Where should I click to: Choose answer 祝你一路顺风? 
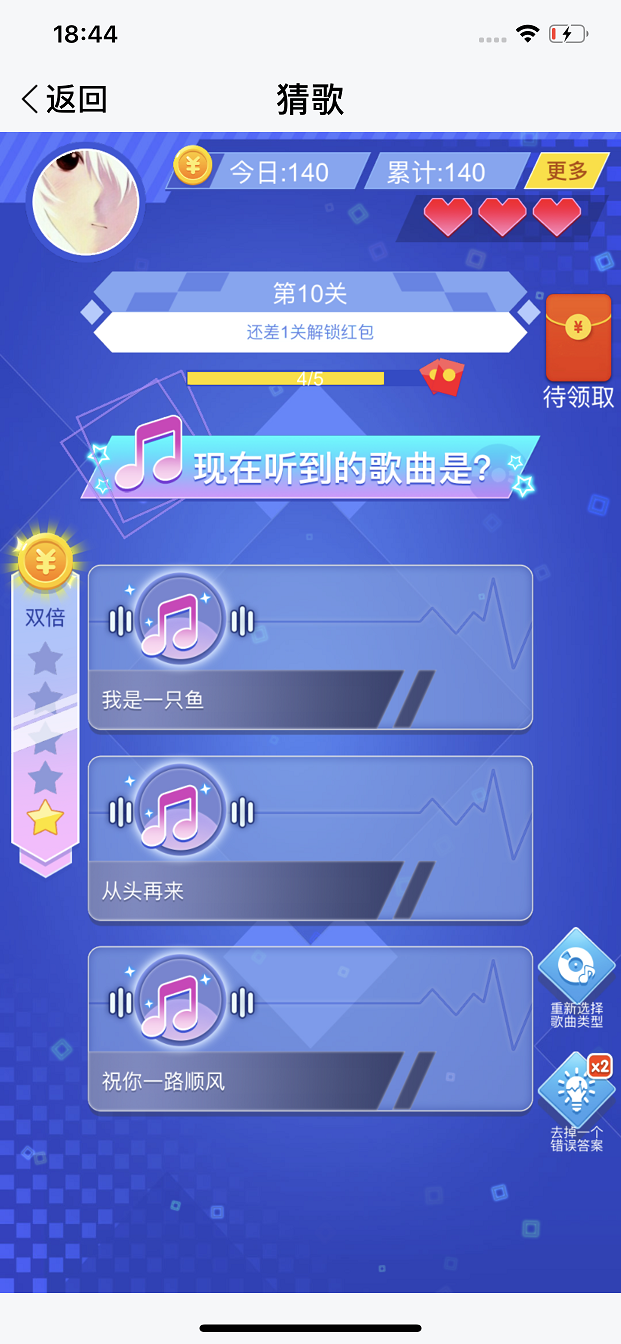[310, 1029]
